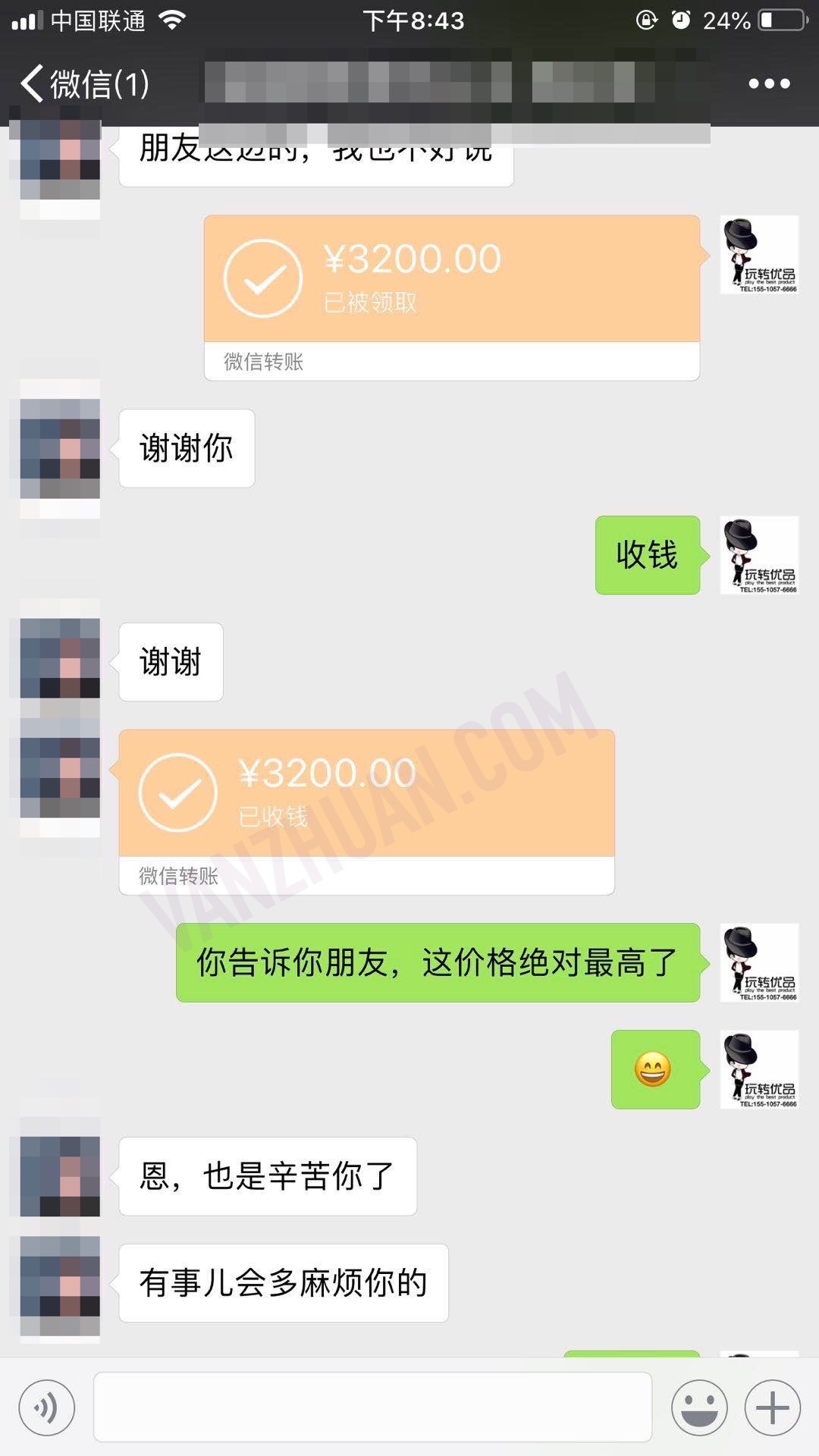This screenshot has height=1456, width=819.
Task: Open the emoji picker
Action: pyautogui.click(x=698, y=1408)
